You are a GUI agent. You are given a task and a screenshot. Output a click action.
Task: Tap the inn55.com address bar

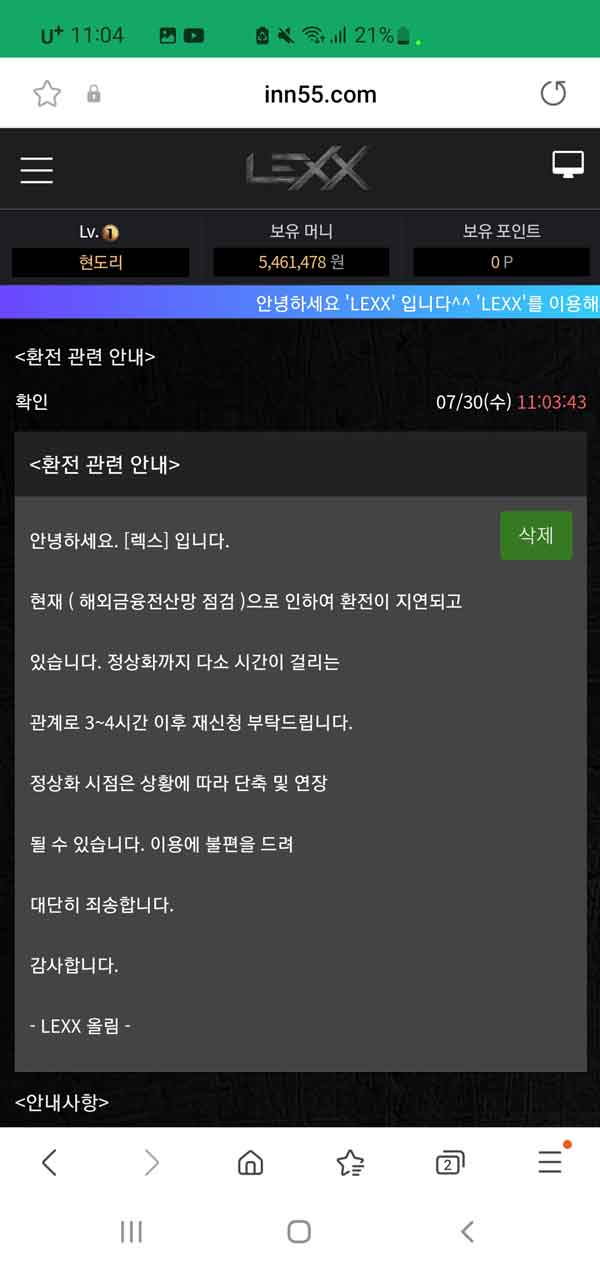pyautogui.click(x=320, y=95)
